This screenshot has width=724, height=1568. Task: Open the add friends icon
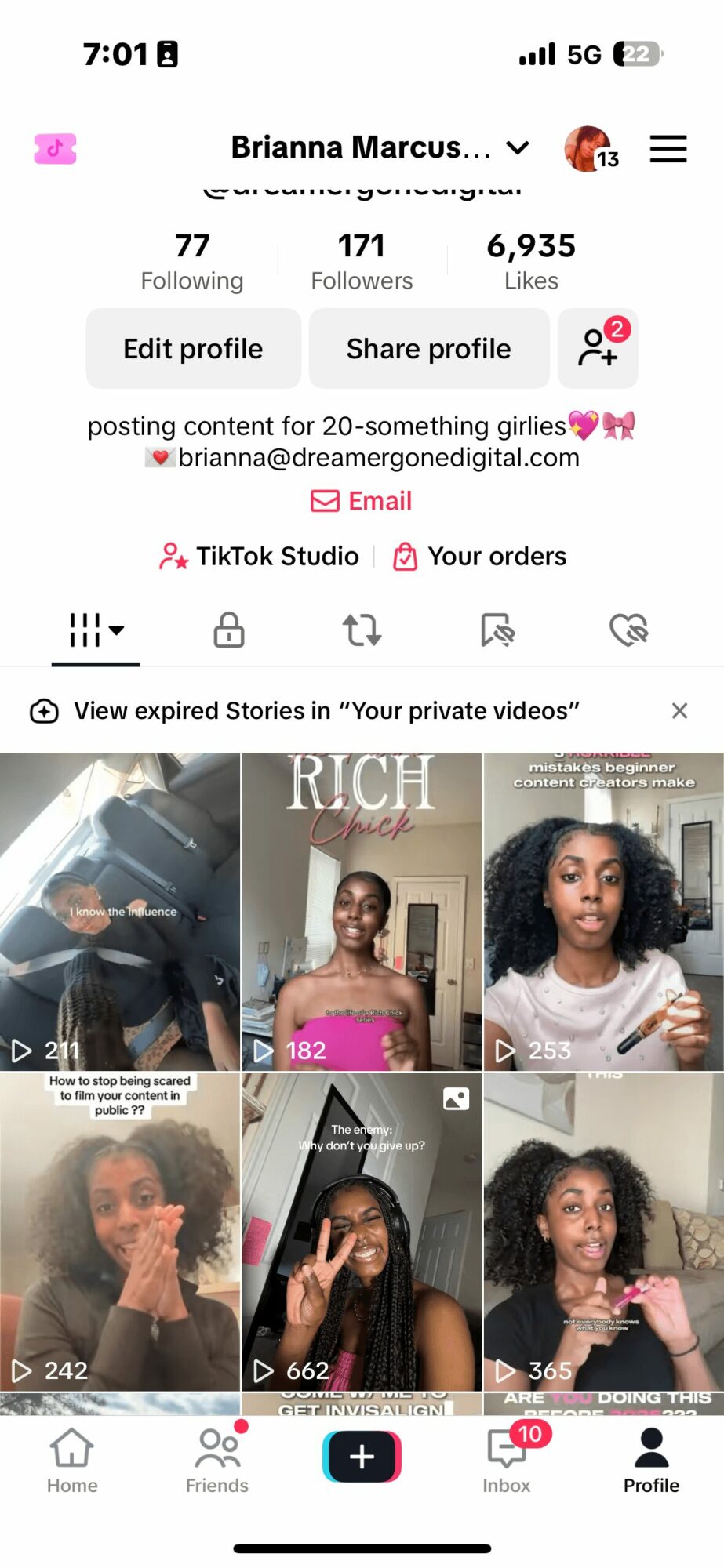(598, 348)
